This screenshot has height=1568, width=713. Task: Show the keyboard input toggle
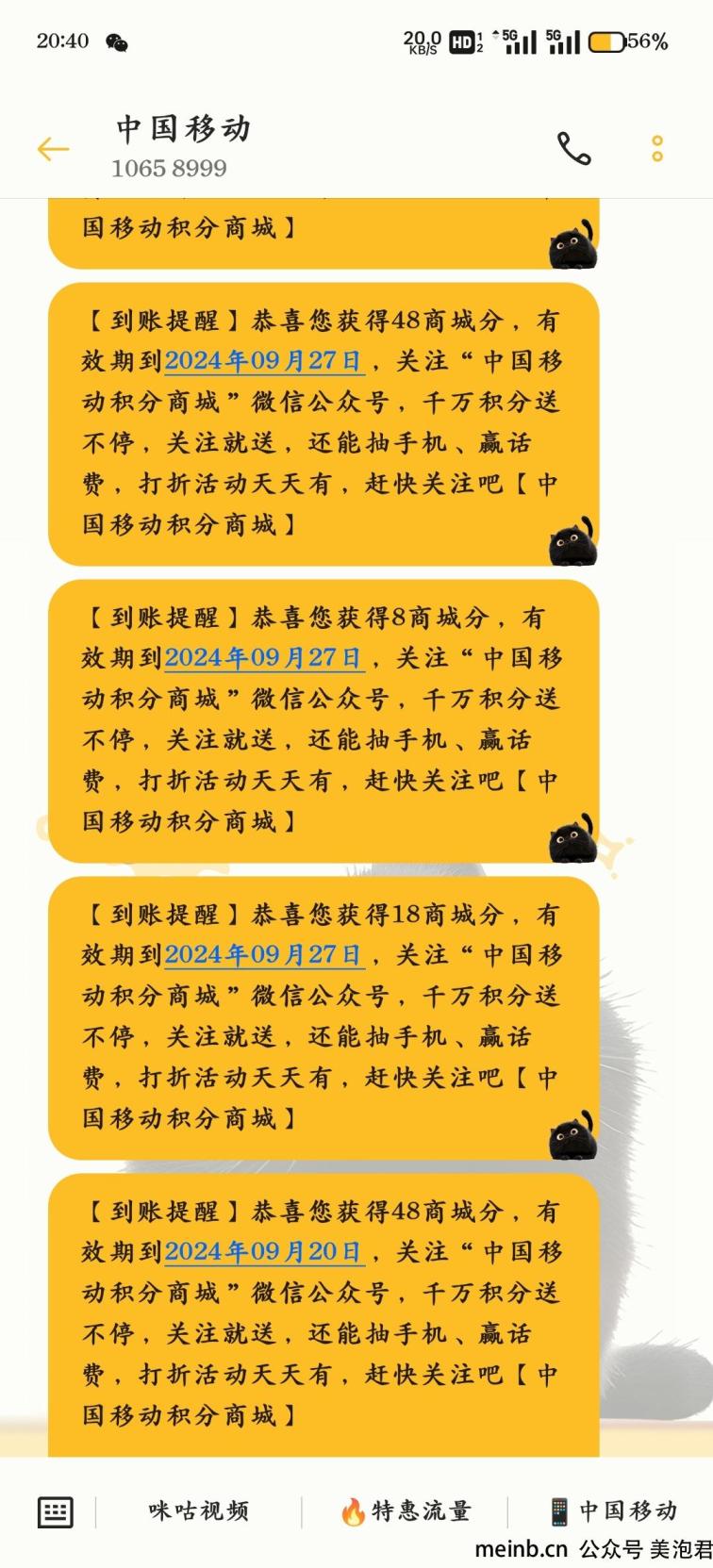click(55, 1511)
